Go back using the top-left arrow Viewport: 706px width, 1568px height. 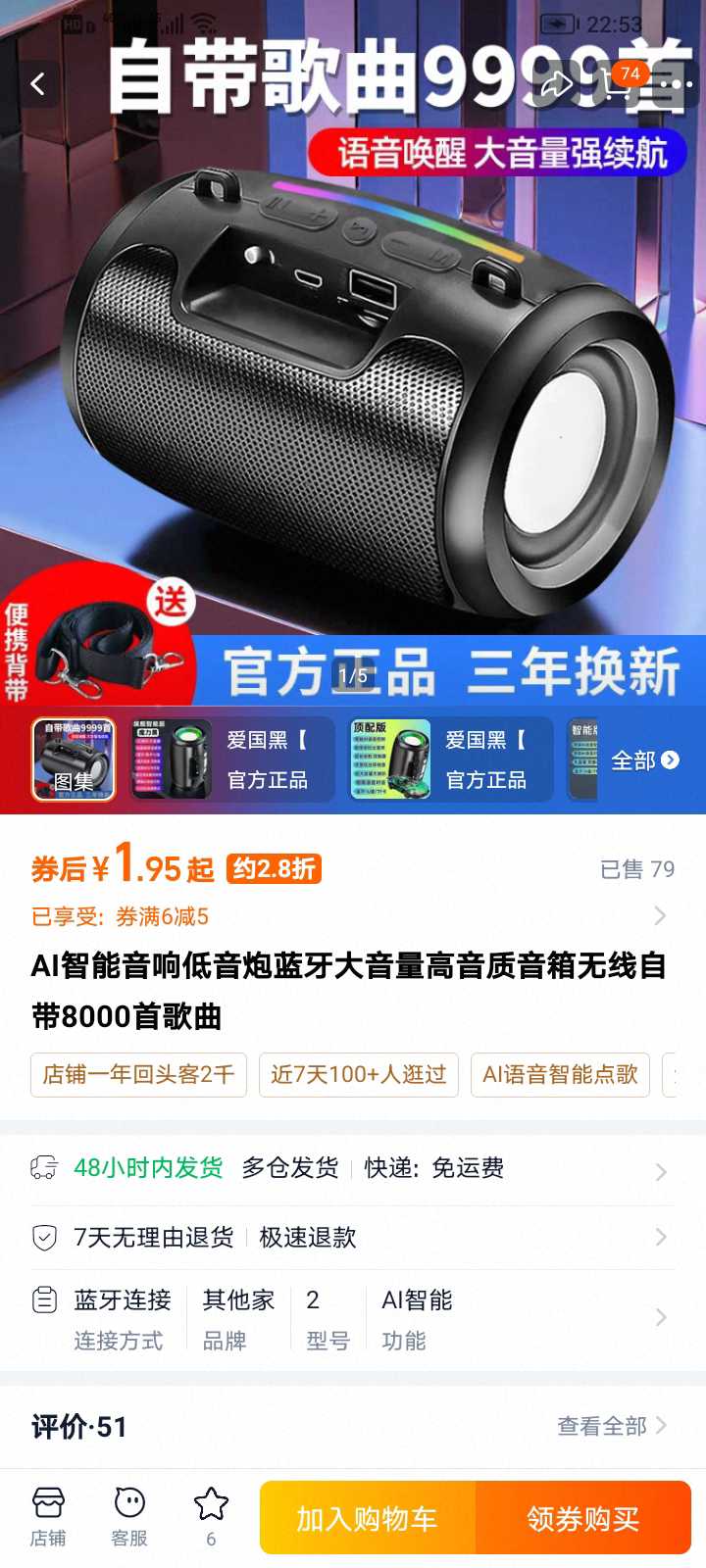coord(38,84)
